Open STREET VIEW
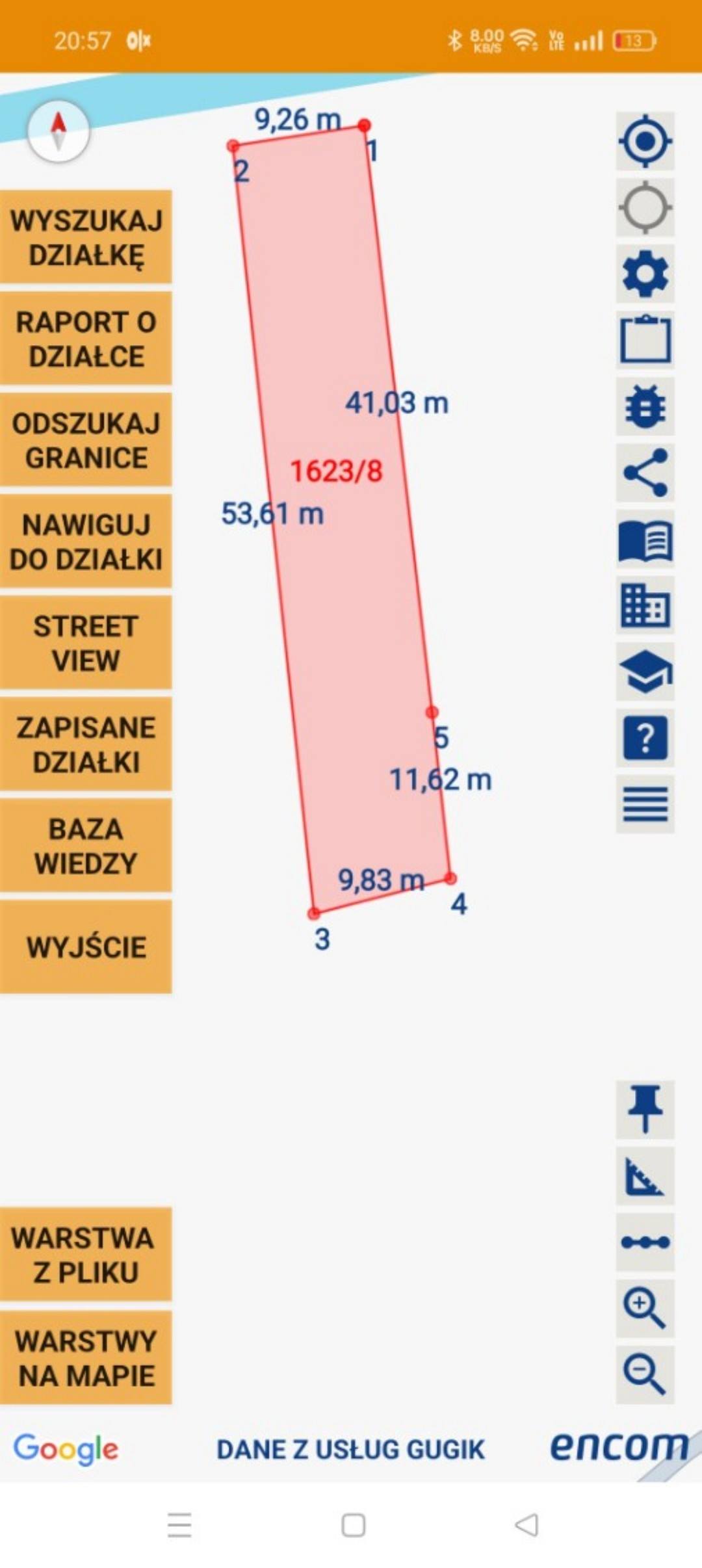Image resolution: width=702 pixels, height=1568 pixels. point(86,643)
